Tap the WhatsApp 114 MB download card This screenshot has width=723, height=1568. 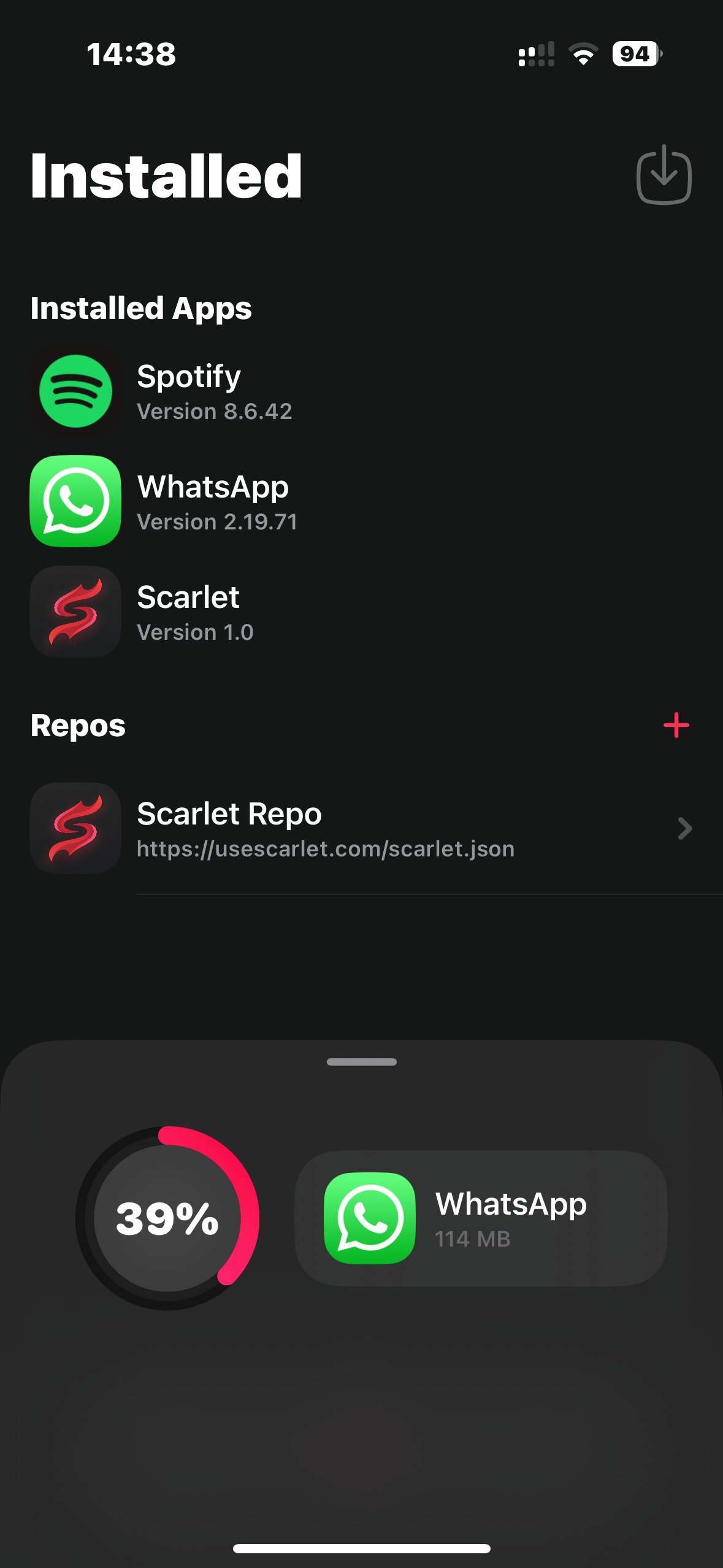tap(481, 1218)
